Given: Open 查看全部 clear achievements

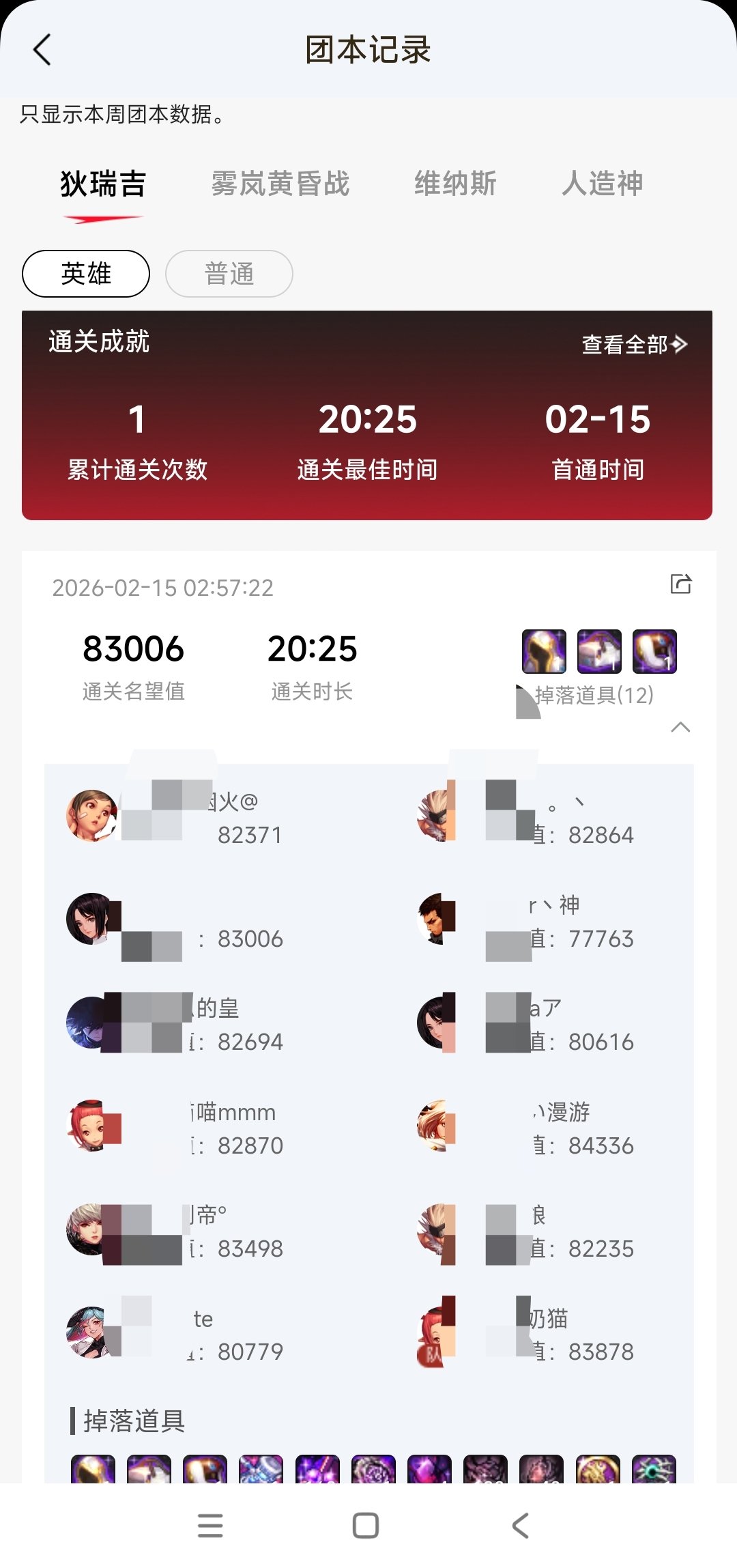Looking at the screenshot, I should coord(633,344).
